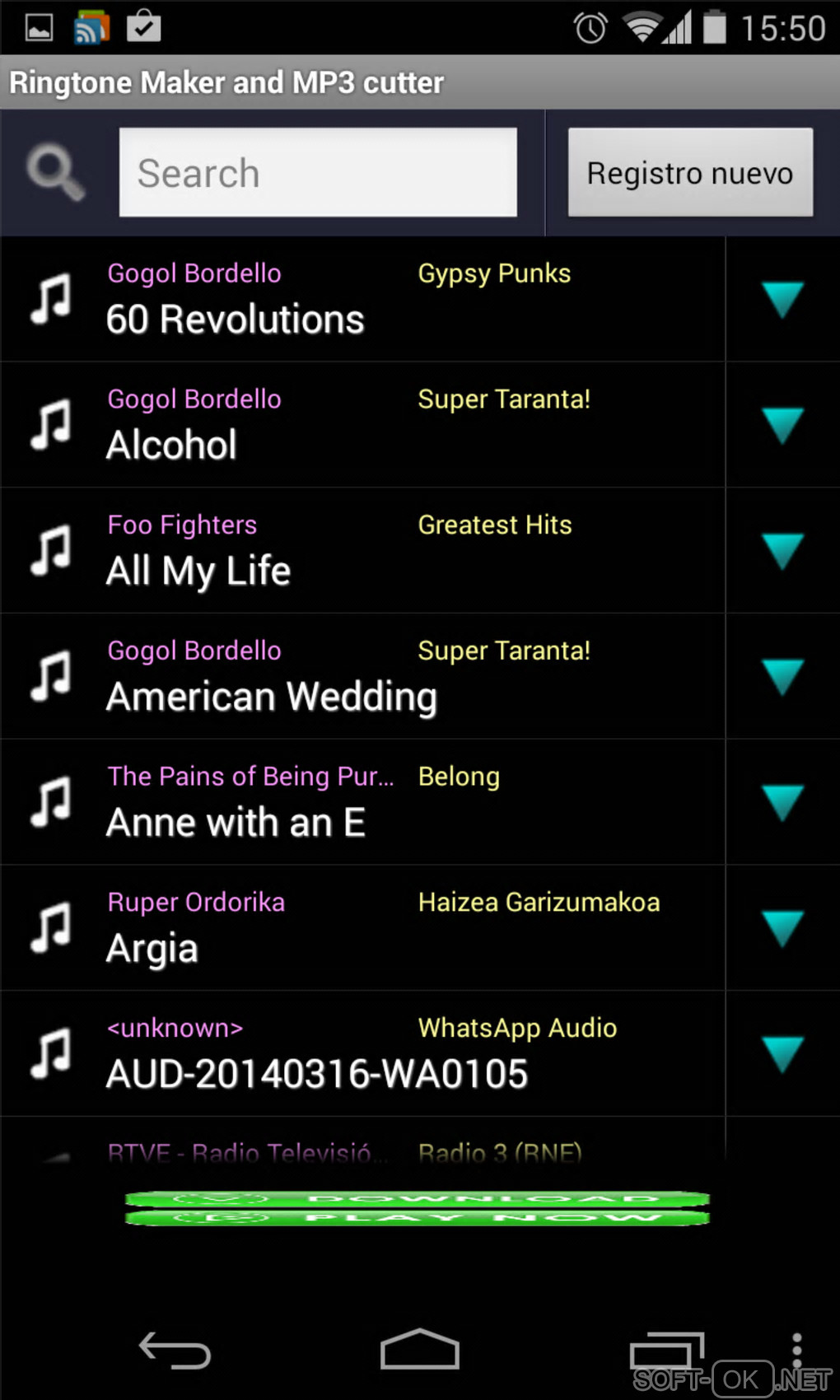
Task: Open the arrow menu for All My Life
Action: (x=782, y=551)
